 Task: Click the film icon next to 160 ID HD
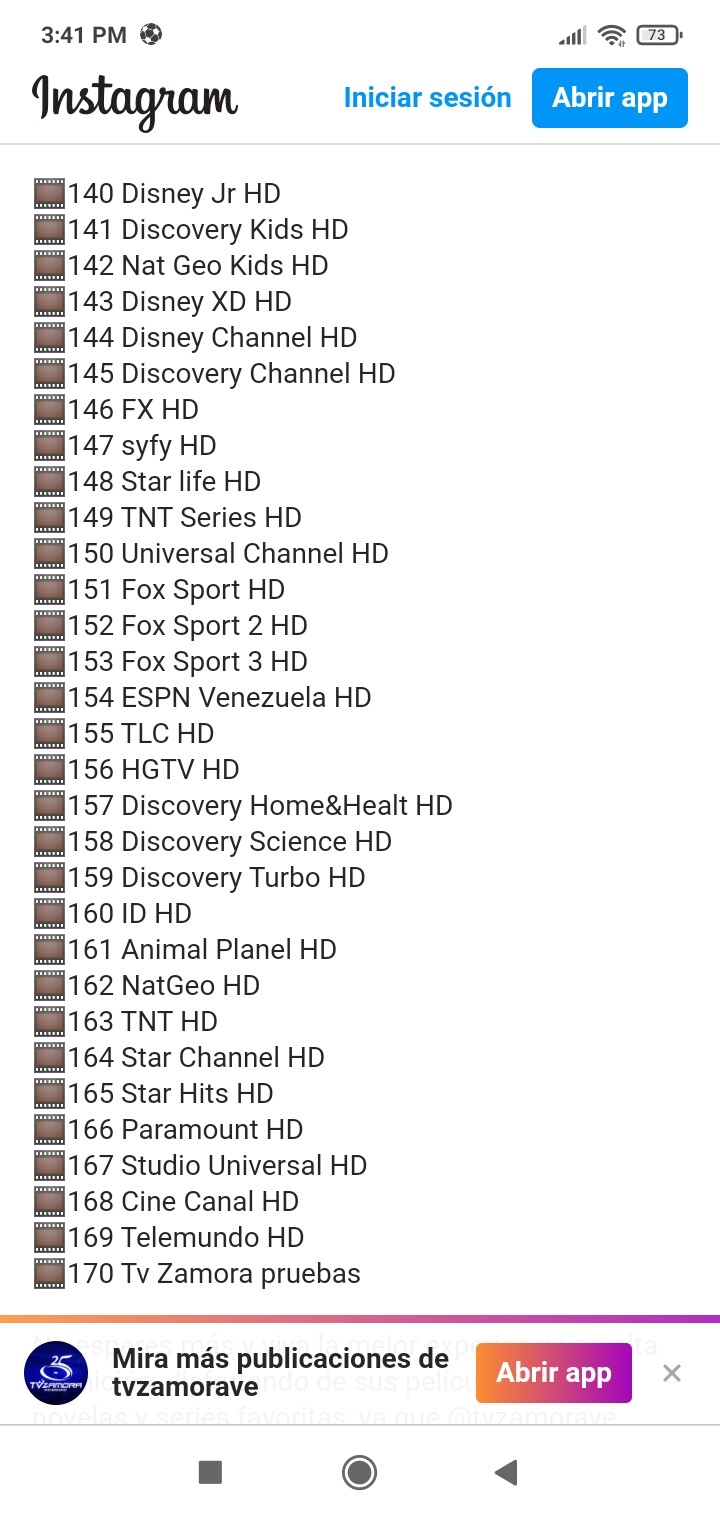[48, 913]
